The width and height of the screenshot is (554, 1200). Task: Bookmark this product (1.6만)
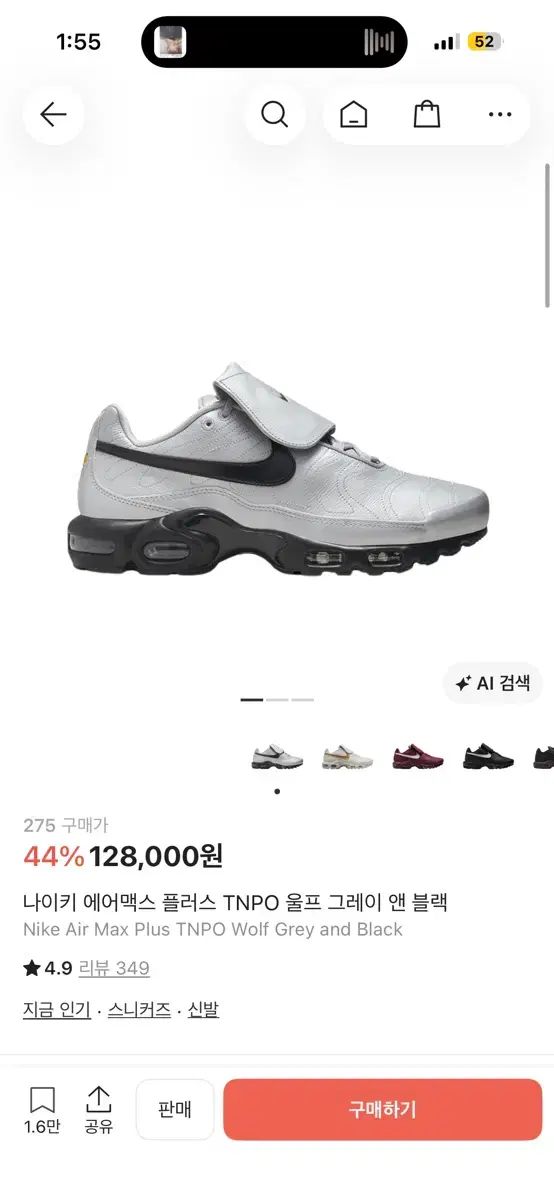coord(42,1111)
